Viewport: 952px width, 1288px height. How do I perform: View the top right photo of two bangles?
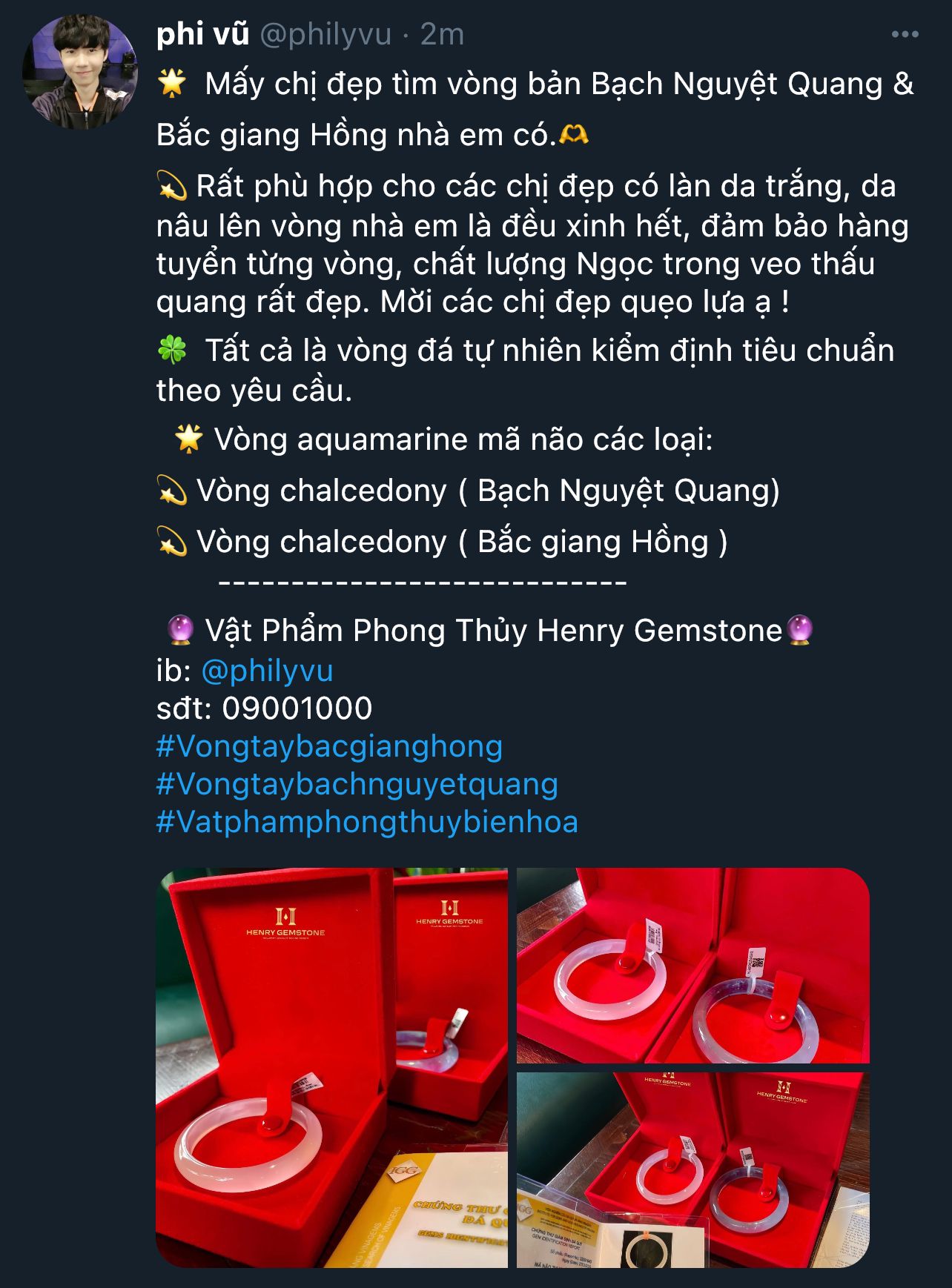tap(692, 965)
